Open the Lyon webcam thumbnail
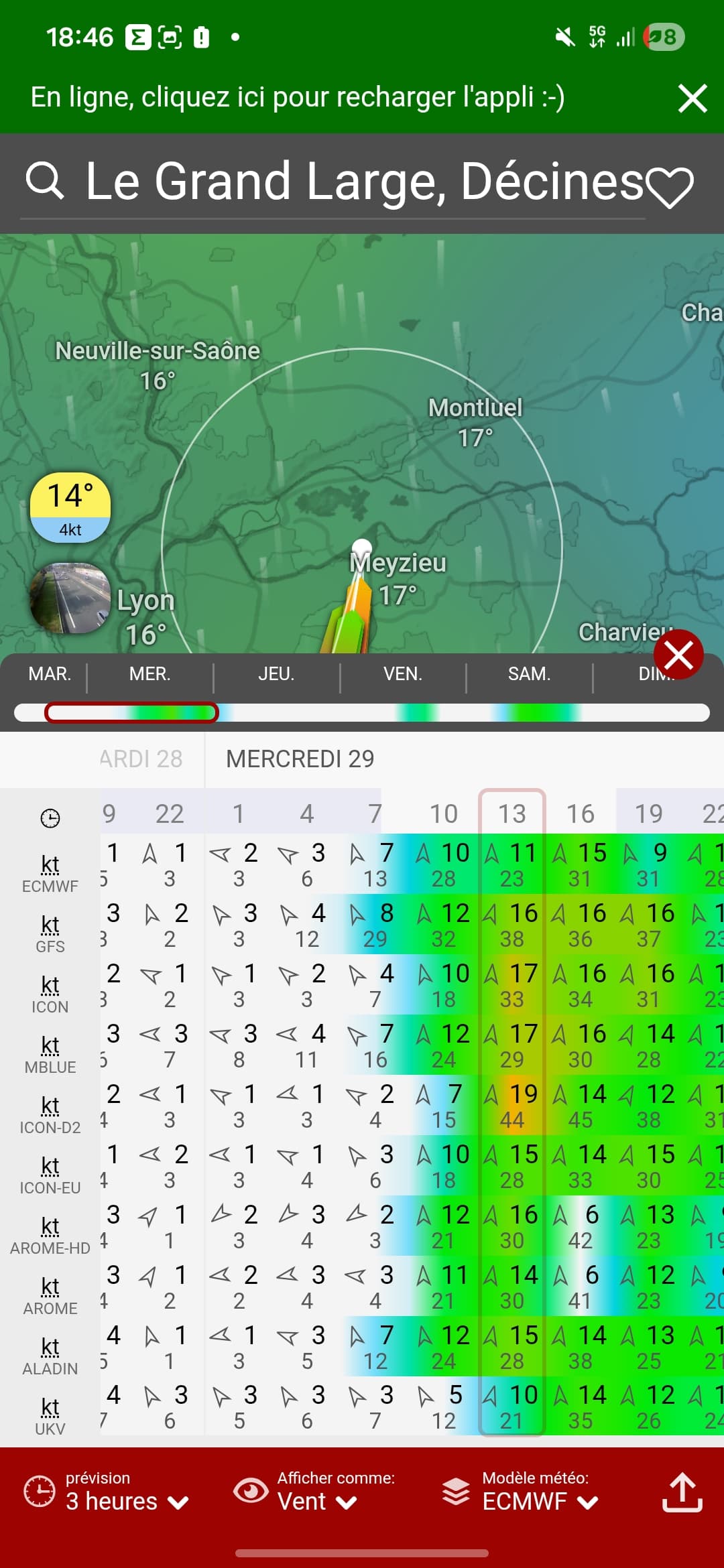Image resolution: width=724 pixels, height=1568 pixels. pyautogui.click(x=70, y=598)
